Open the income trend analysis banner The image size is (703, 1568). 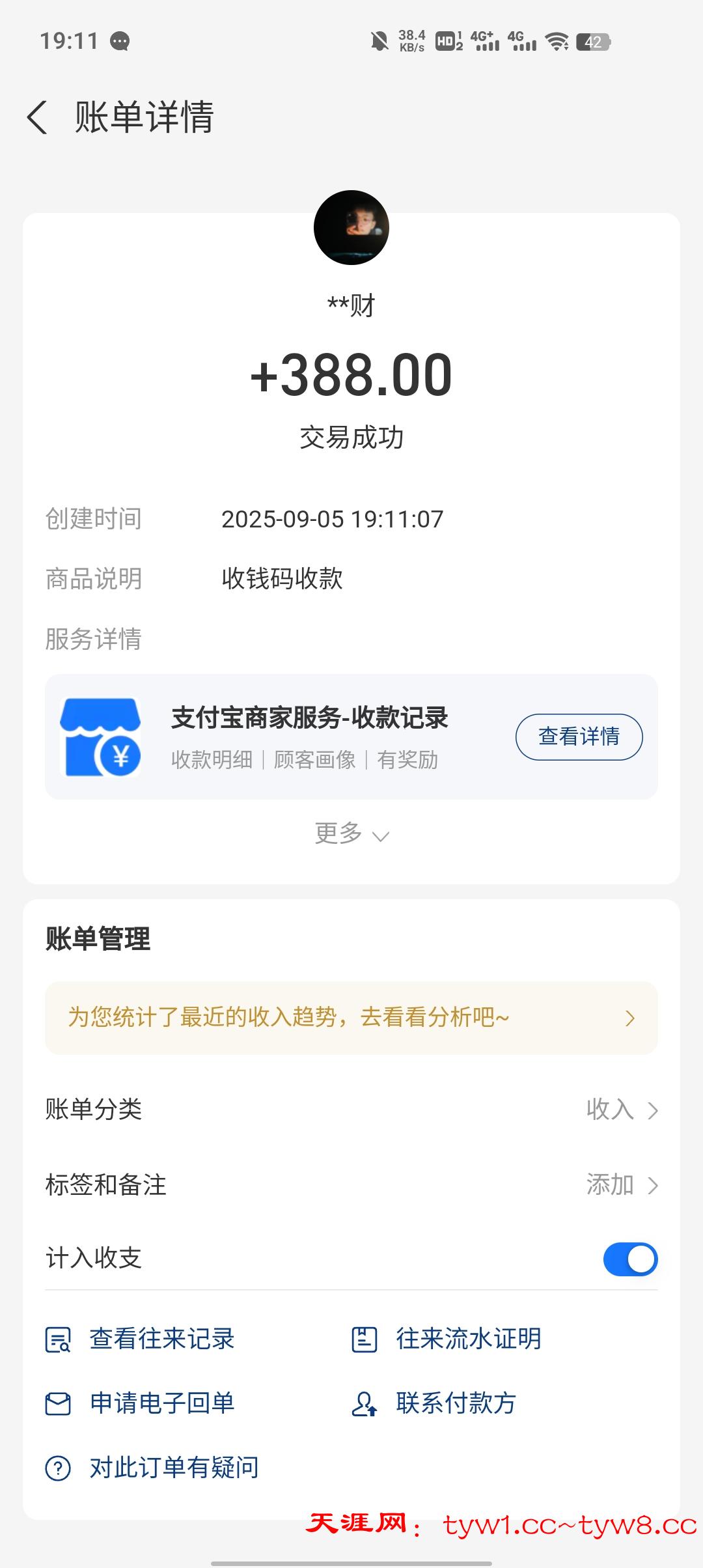coord(351,1018)
